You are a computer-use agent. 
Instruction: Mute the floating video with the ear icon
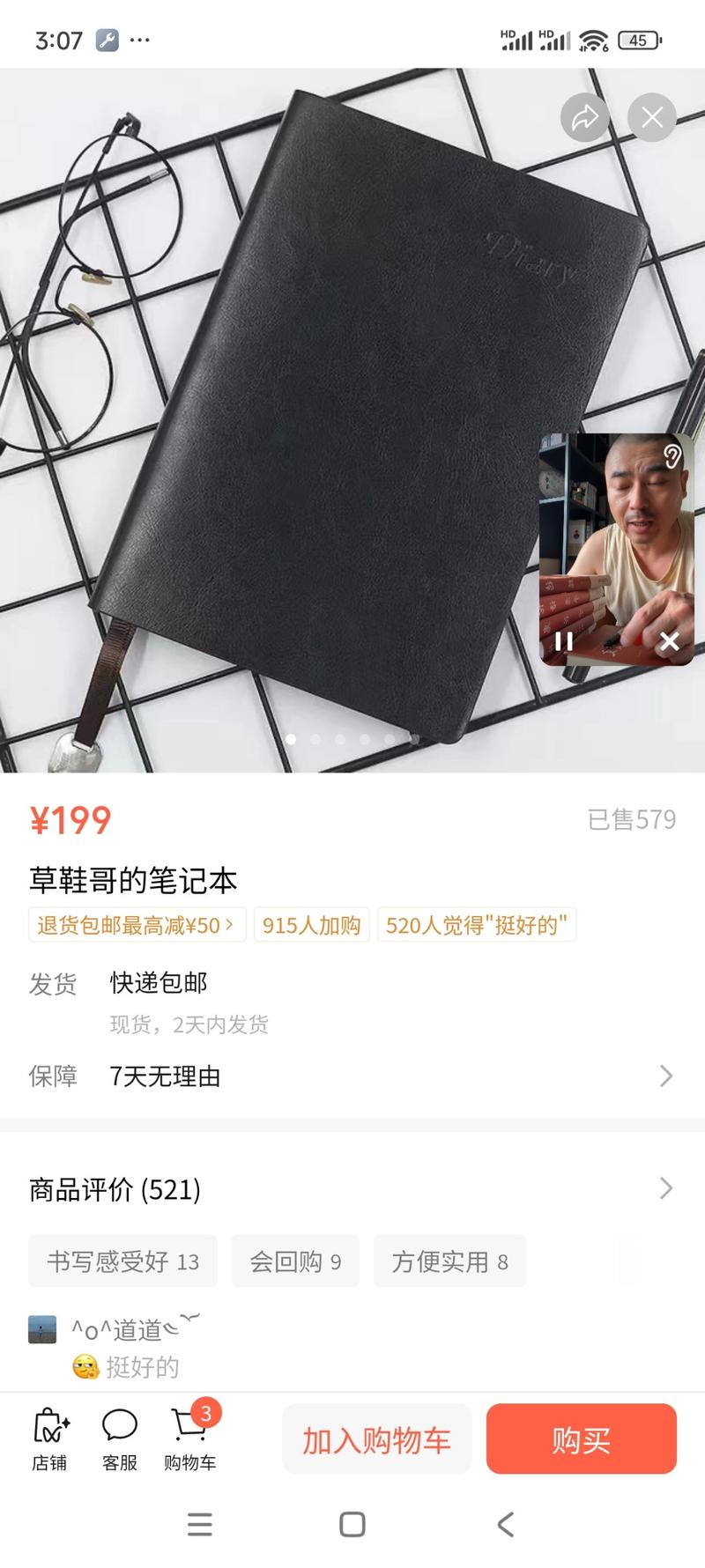pos(672,455)
